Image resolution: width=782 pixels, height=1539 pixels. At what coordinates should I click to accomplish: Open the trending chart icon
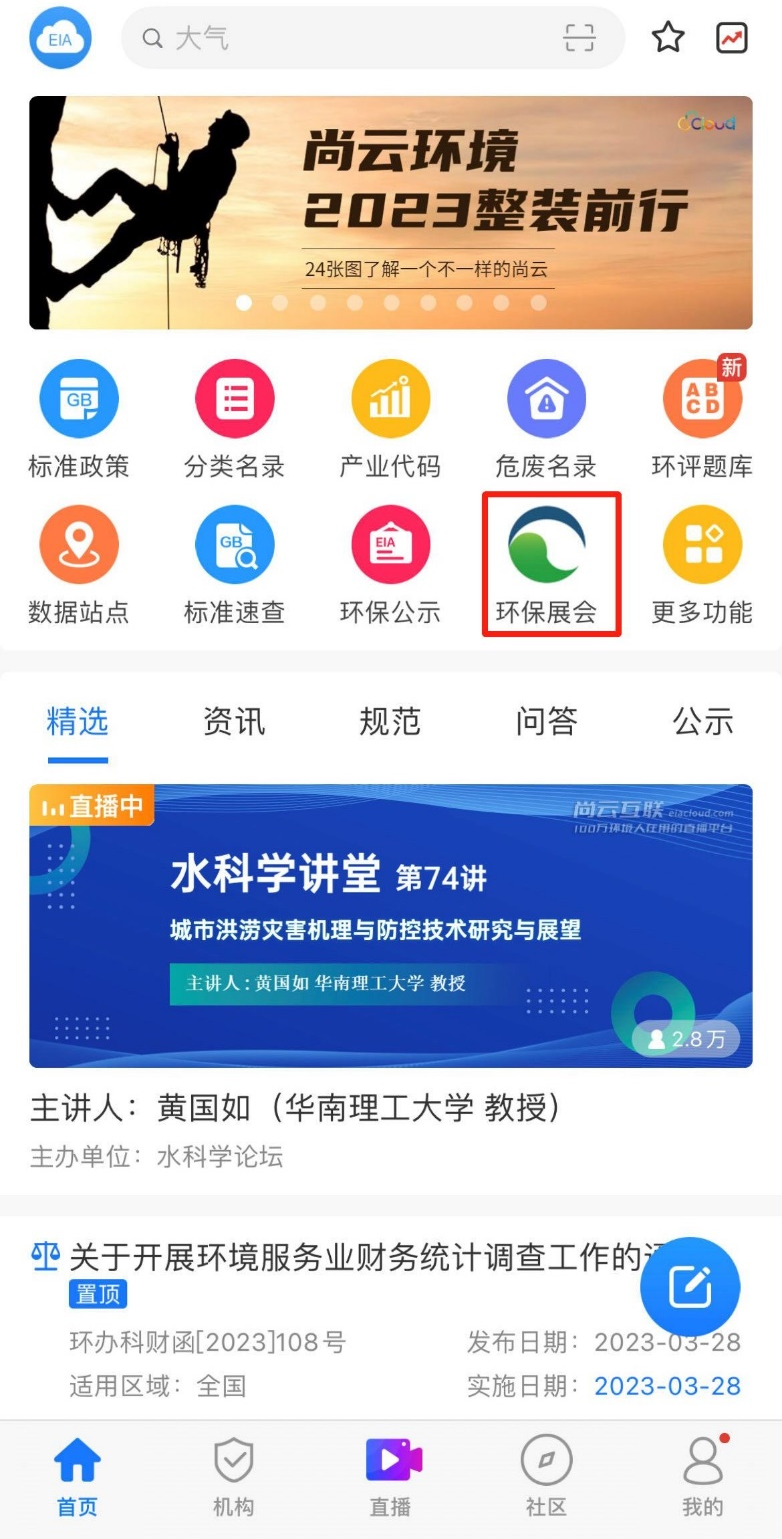click(x=732, y=39)
